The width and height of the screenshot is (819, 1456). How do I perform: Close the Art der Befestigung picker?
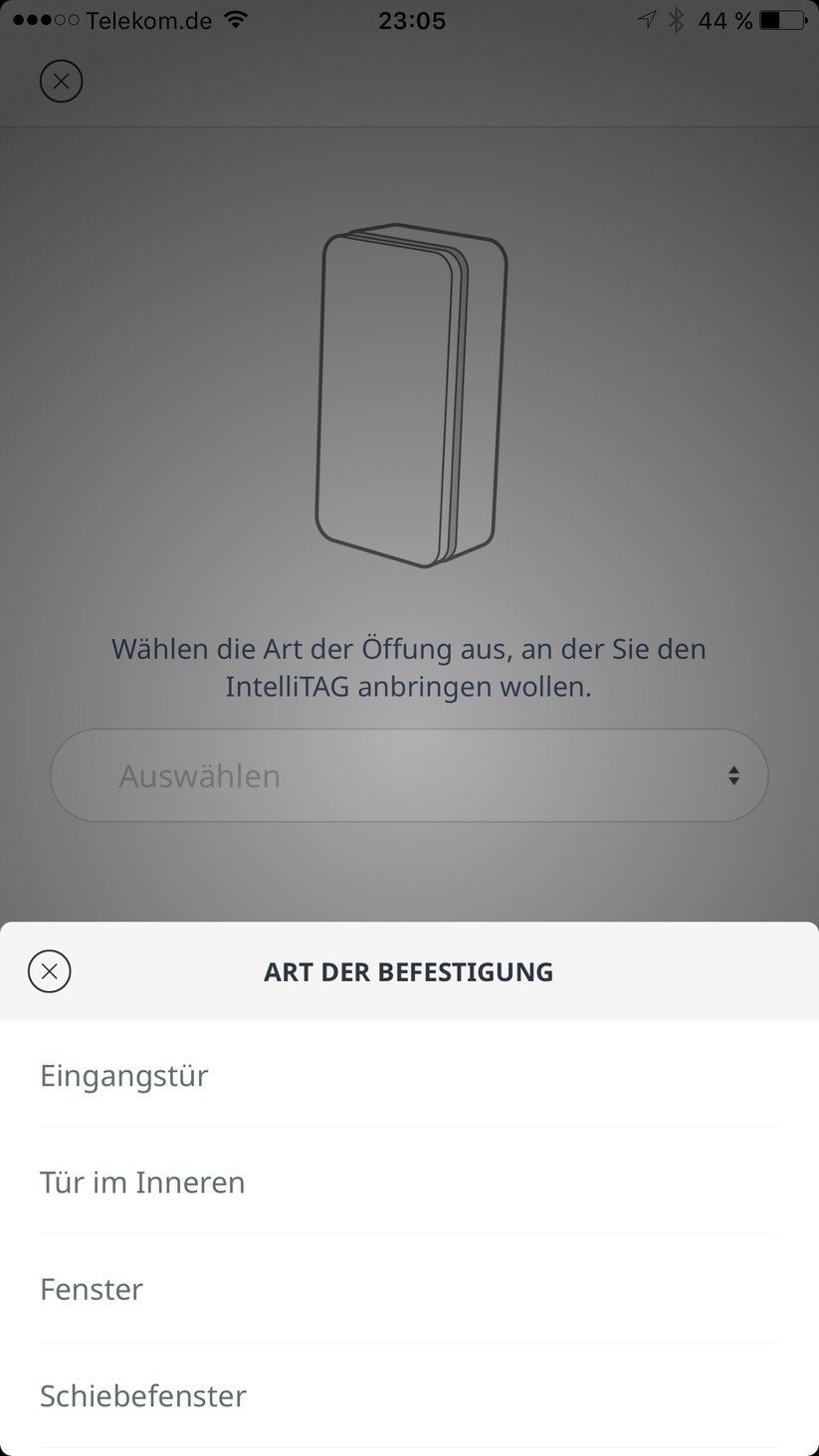click(x=50, y=971)
